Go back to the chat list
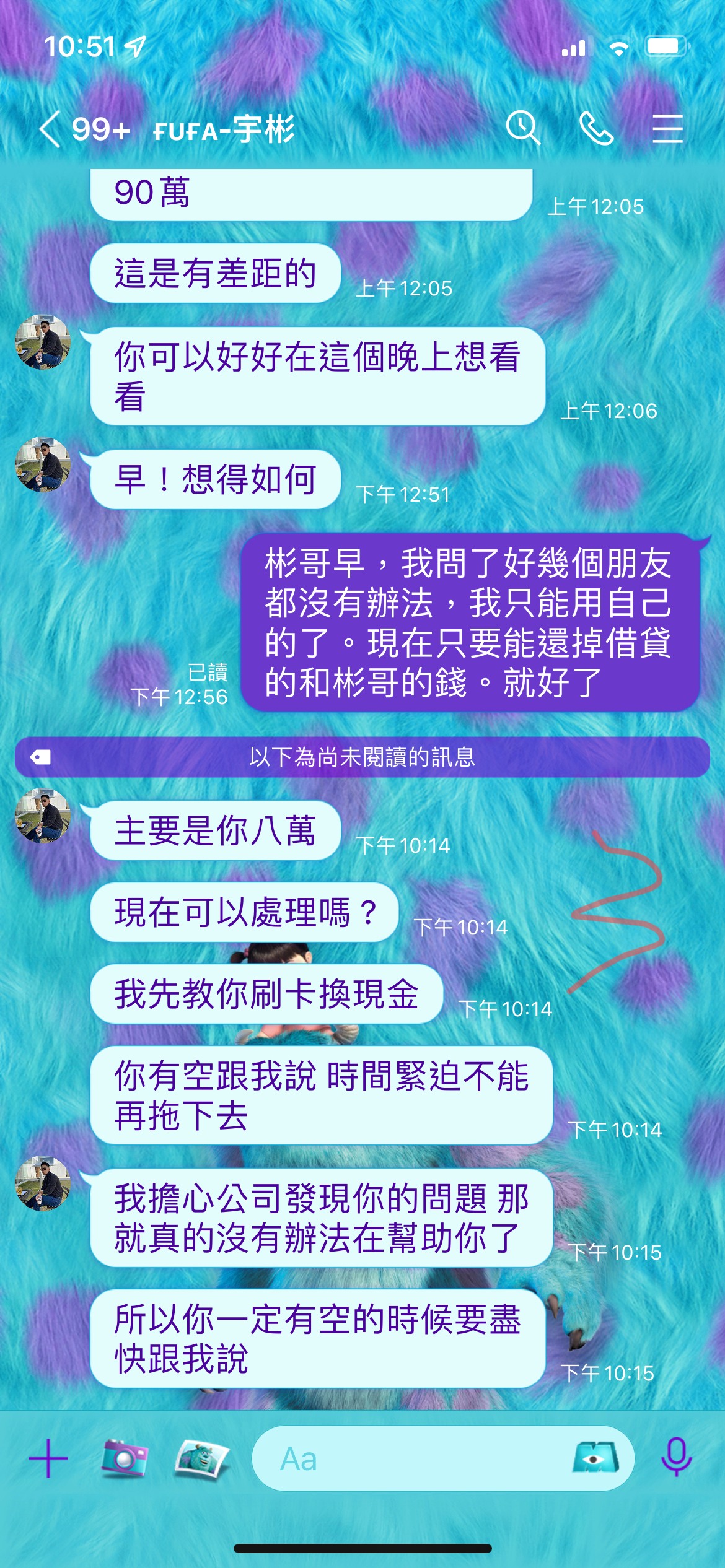 point(51,129)
